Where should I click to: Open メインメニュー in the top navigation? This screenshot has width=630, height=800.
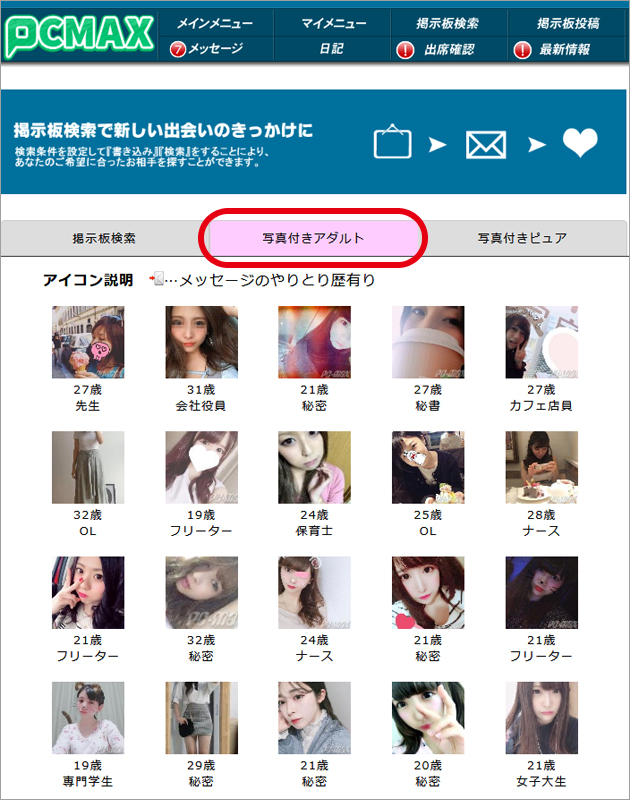coord(214,23)
